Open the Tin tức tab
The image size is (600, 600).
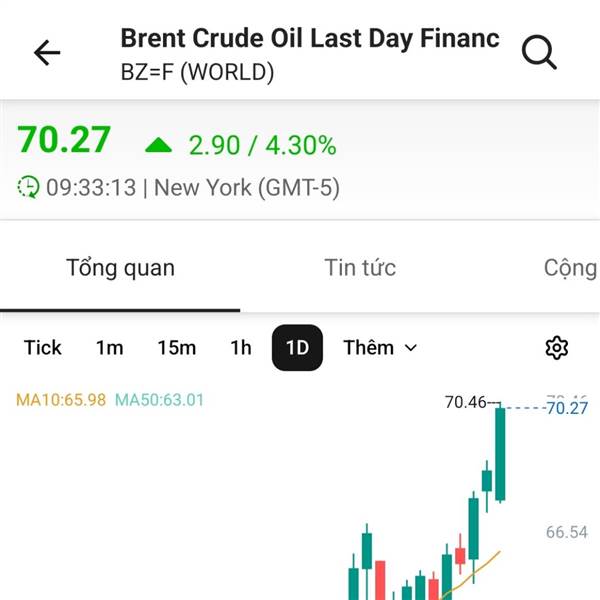pyautogui.click(x=360, y=268)
